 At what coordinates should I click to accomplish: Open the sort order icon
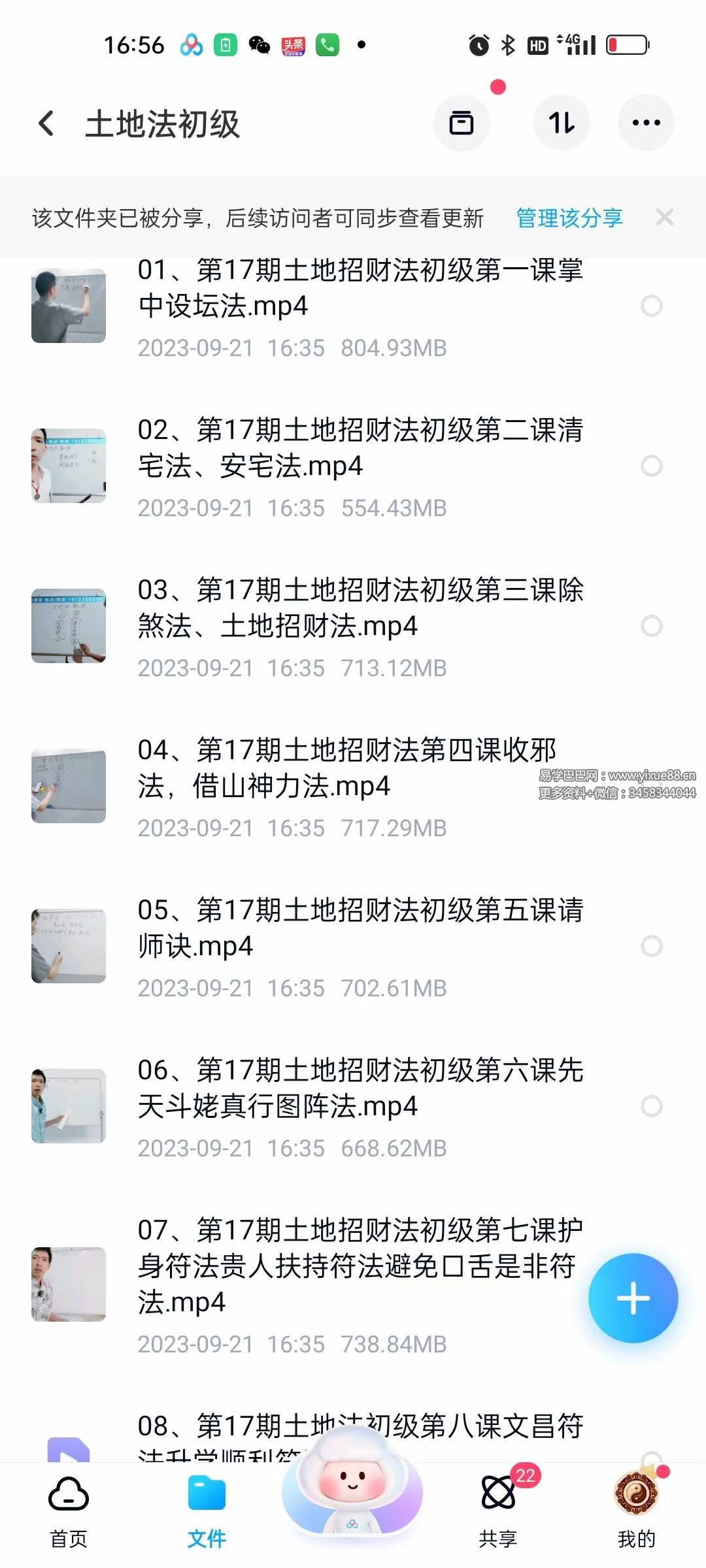[x=562, y=123]
